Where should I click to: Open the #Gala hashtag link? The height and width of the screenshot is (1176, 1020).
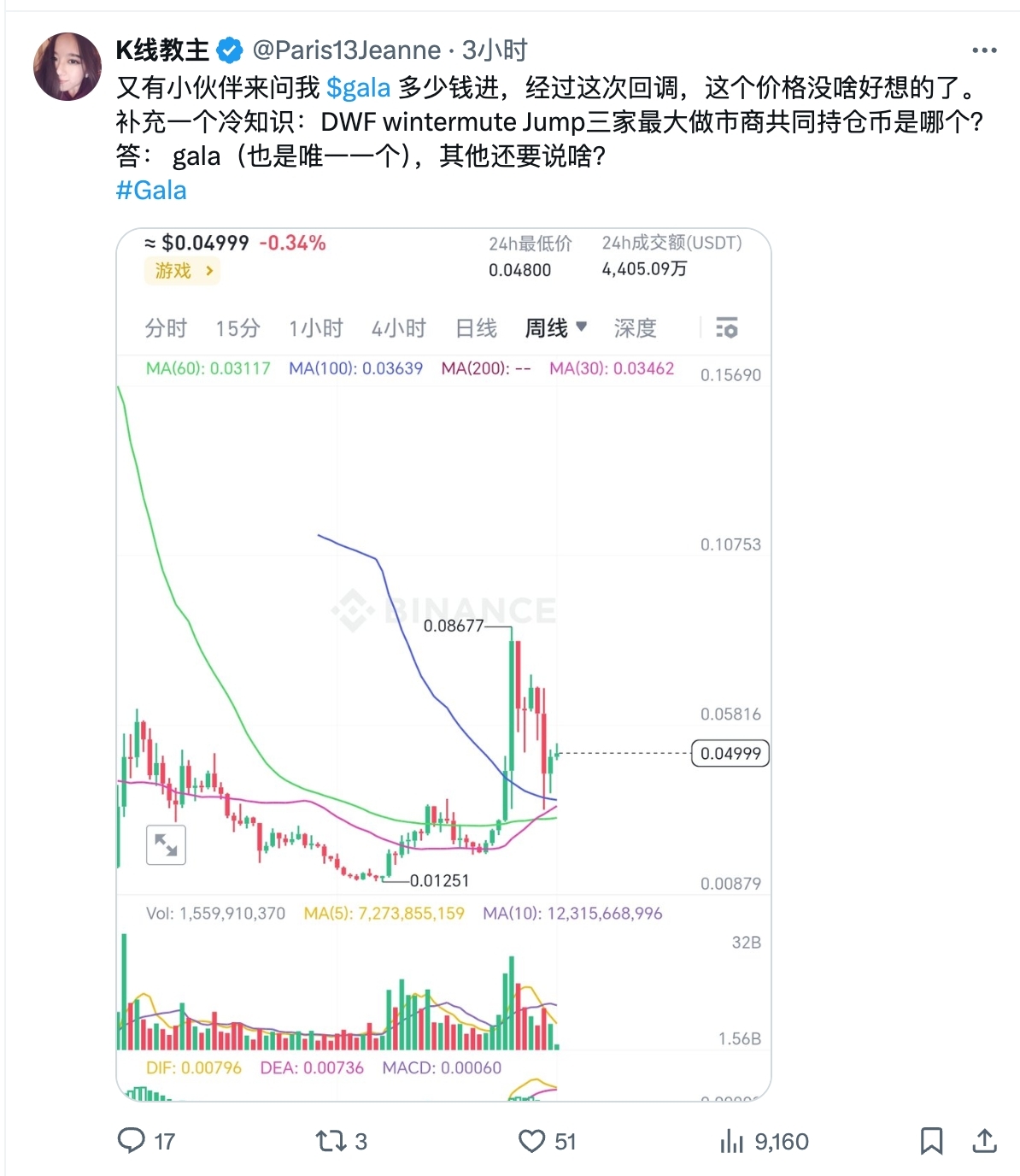pyautogui.click(x=151, y=190)
